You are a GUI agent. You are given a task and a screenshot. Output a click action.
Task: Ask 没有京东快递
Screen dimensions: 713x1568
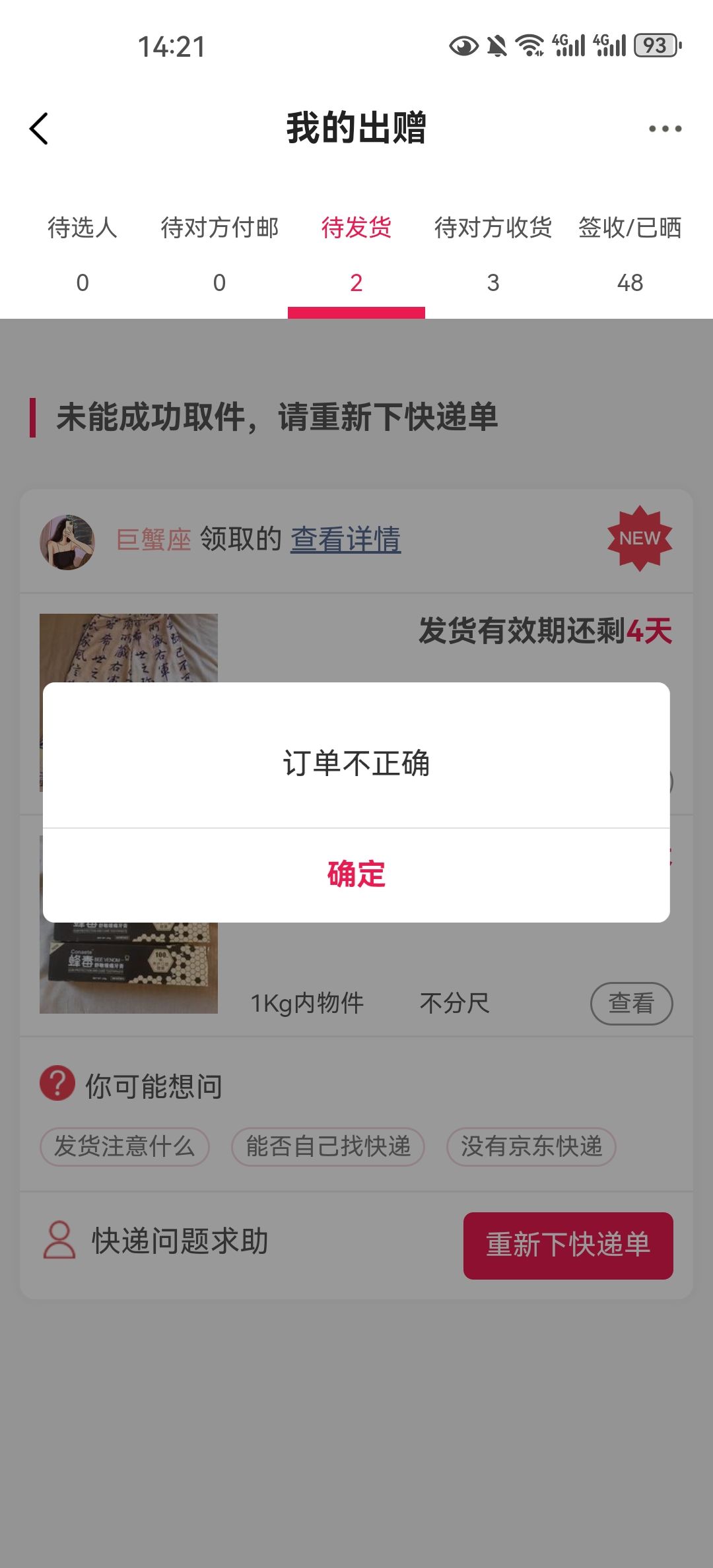point(531,1146)
